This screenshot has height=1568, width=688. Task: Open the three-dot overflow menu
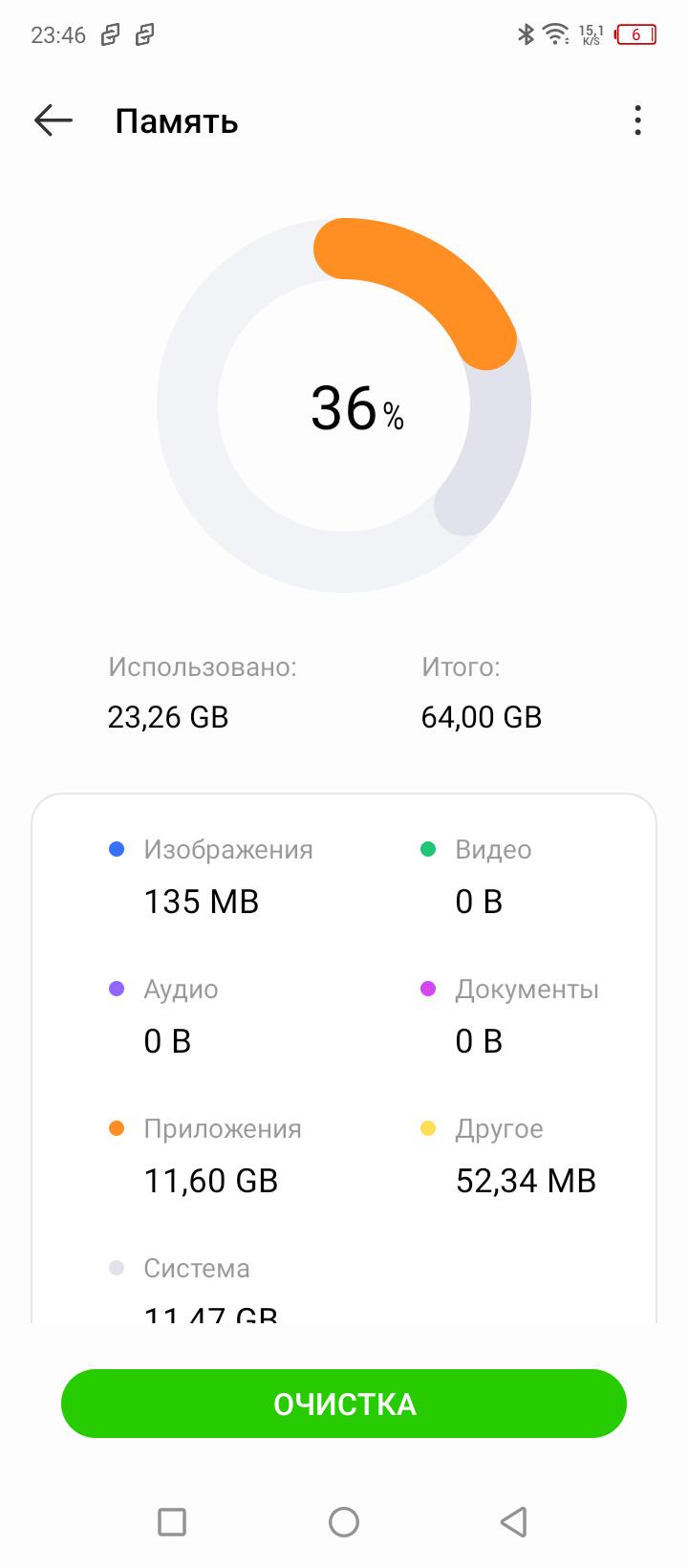637,120
